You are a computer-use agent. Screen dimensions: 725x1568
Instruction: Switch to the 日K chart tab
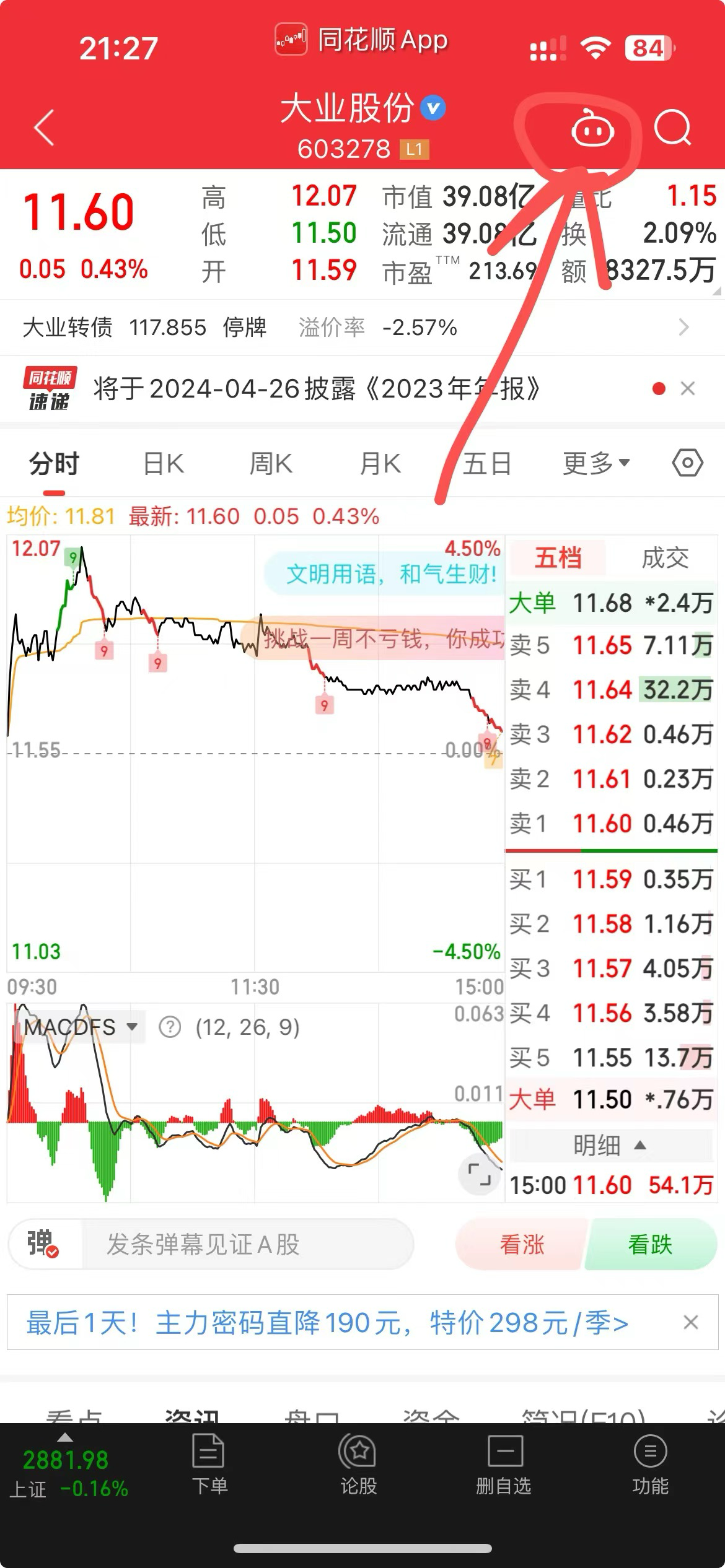click(x=164, y=463)
